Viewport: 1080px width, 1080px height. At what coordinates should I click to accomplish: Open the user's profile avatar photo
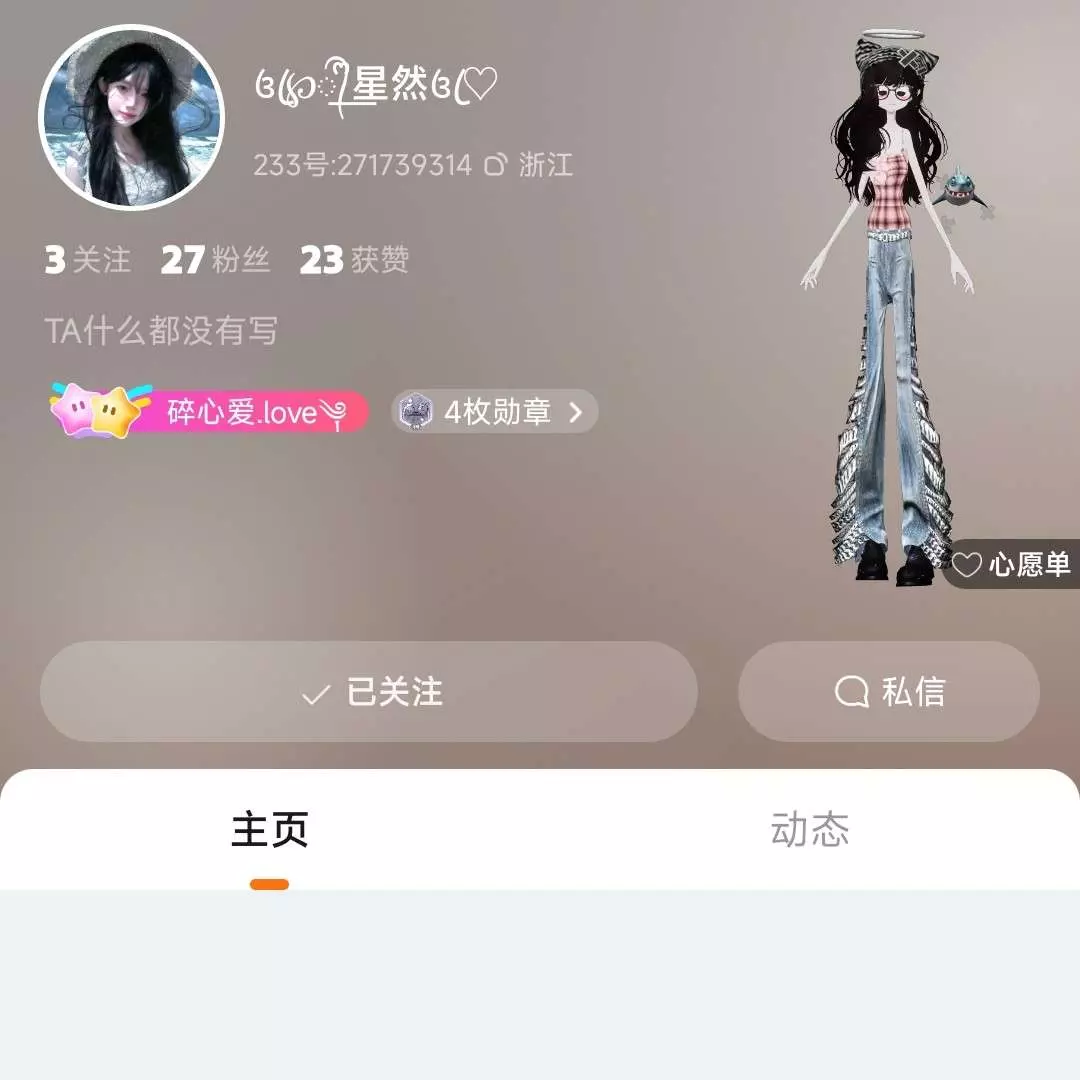coord(131,117)
